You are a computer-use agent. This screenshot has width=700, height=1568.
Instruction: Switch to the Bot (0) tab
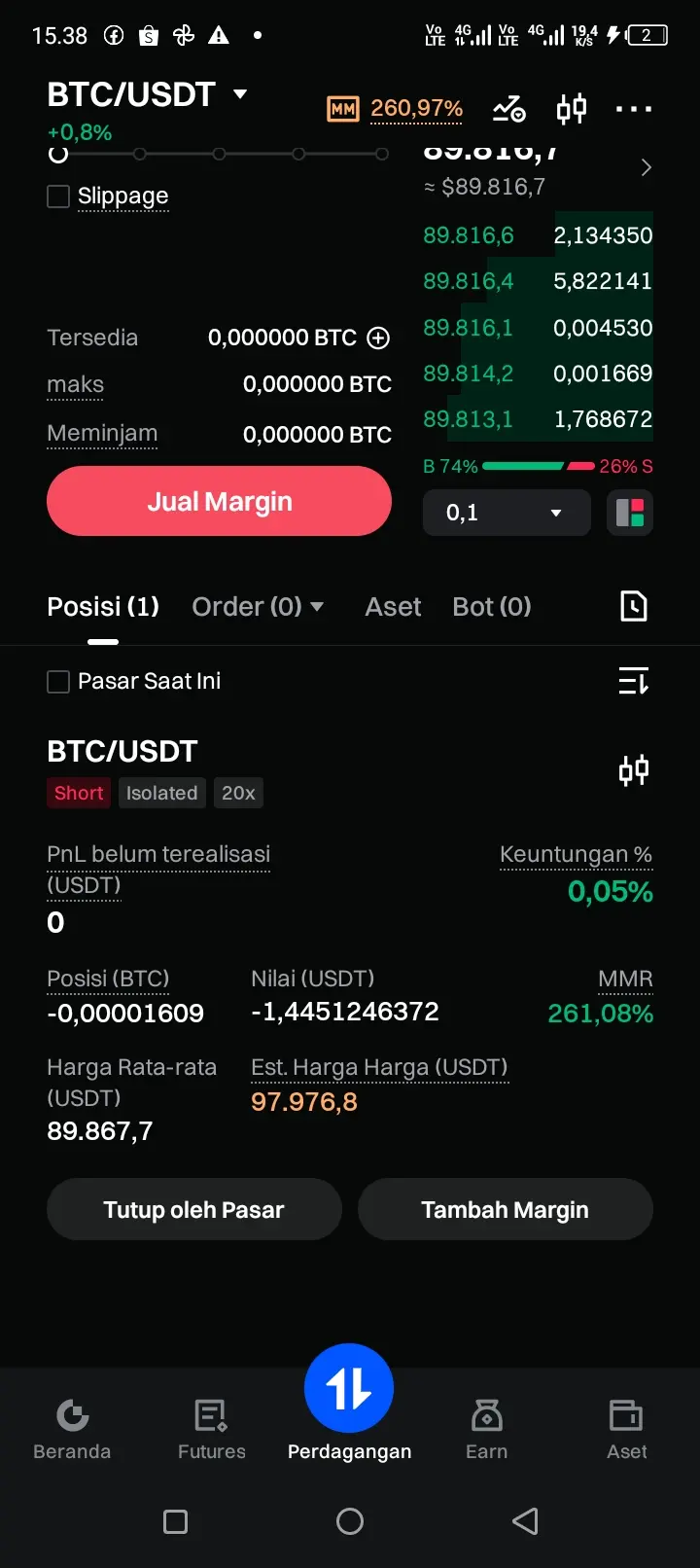coord(492,607)
